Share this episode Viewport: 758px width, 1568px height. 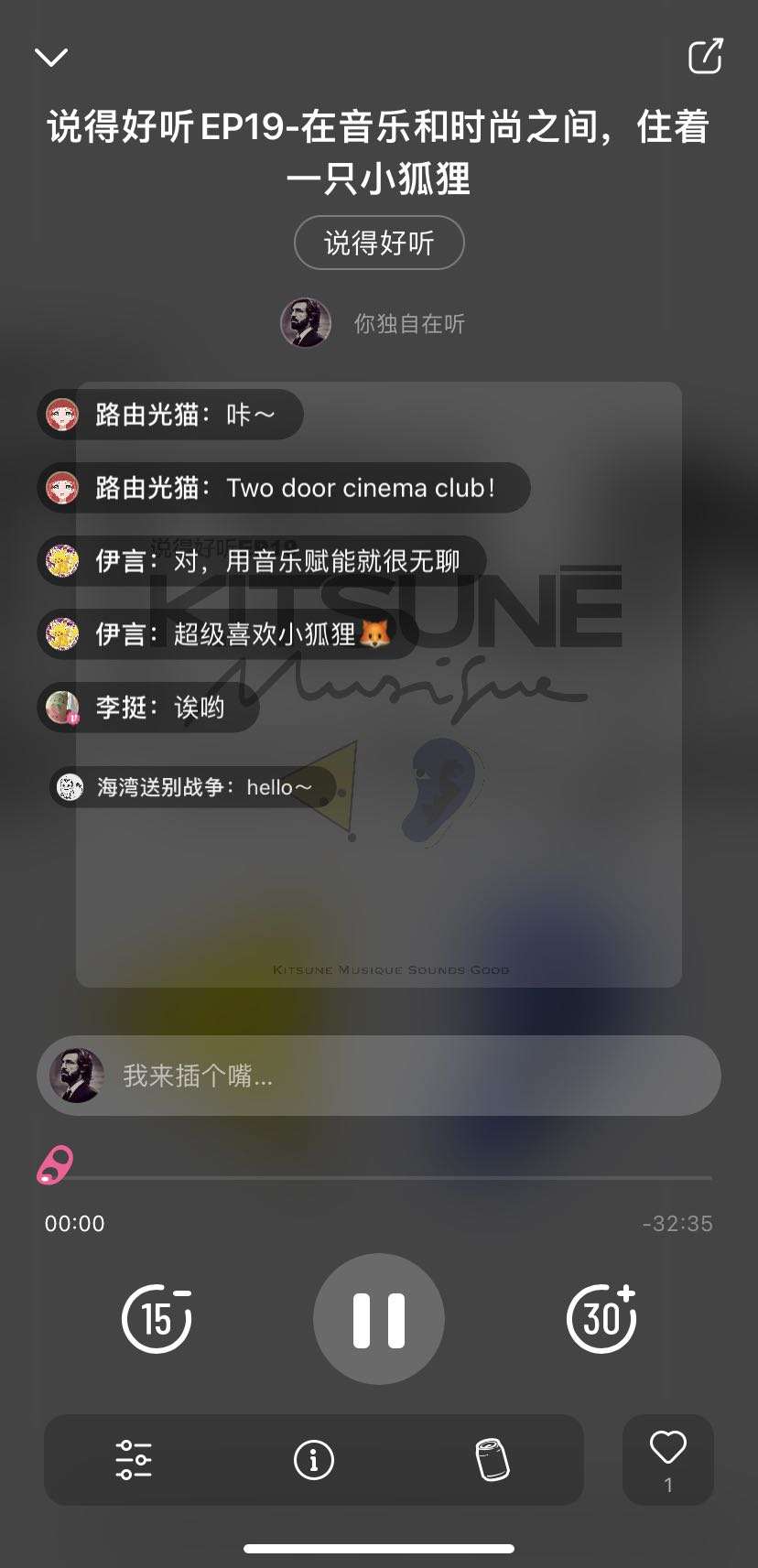[x=705, y=57]
